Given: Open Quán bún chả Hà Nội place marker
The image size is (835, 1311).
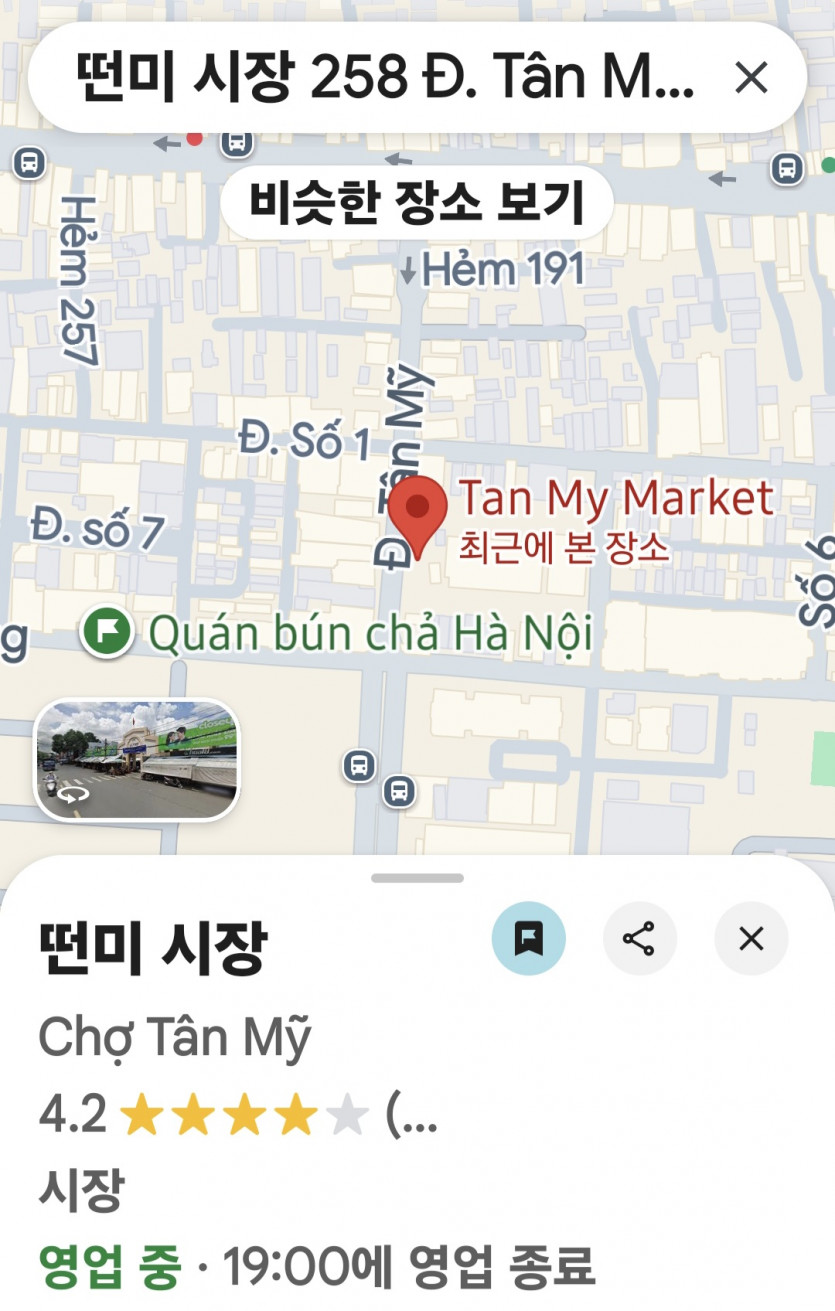Looking at the screenshot, I should [x=107, y=633].
